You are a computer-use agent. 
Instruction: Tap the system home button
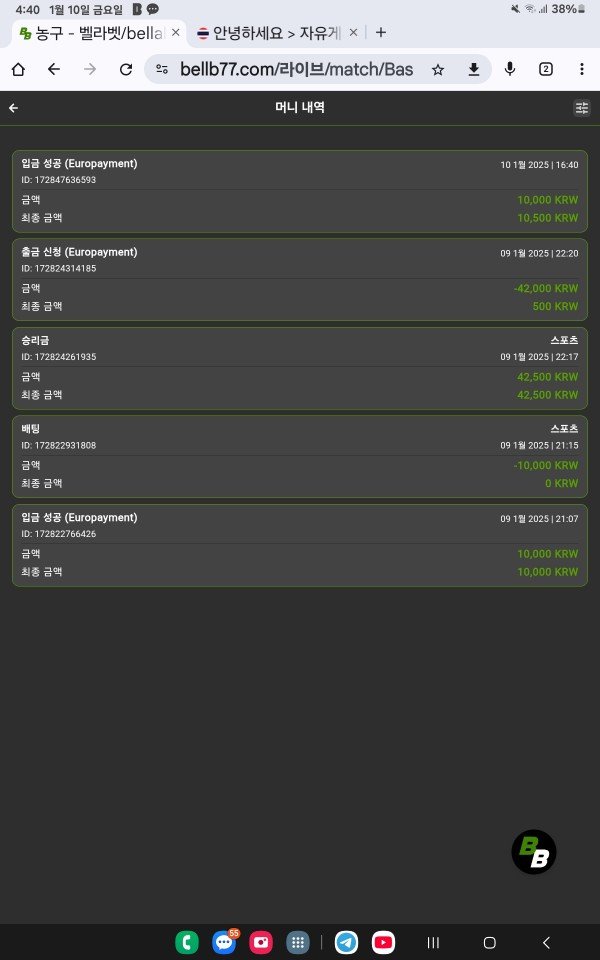pyautogui.click(x=489, y=942)
